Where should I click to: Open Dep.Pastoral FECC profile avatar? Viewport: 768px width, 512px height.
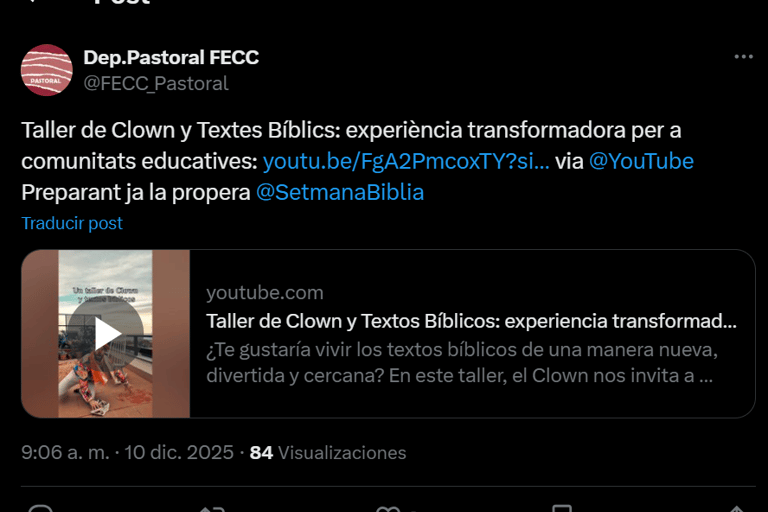pyautogui.click(x=47, y=70)
